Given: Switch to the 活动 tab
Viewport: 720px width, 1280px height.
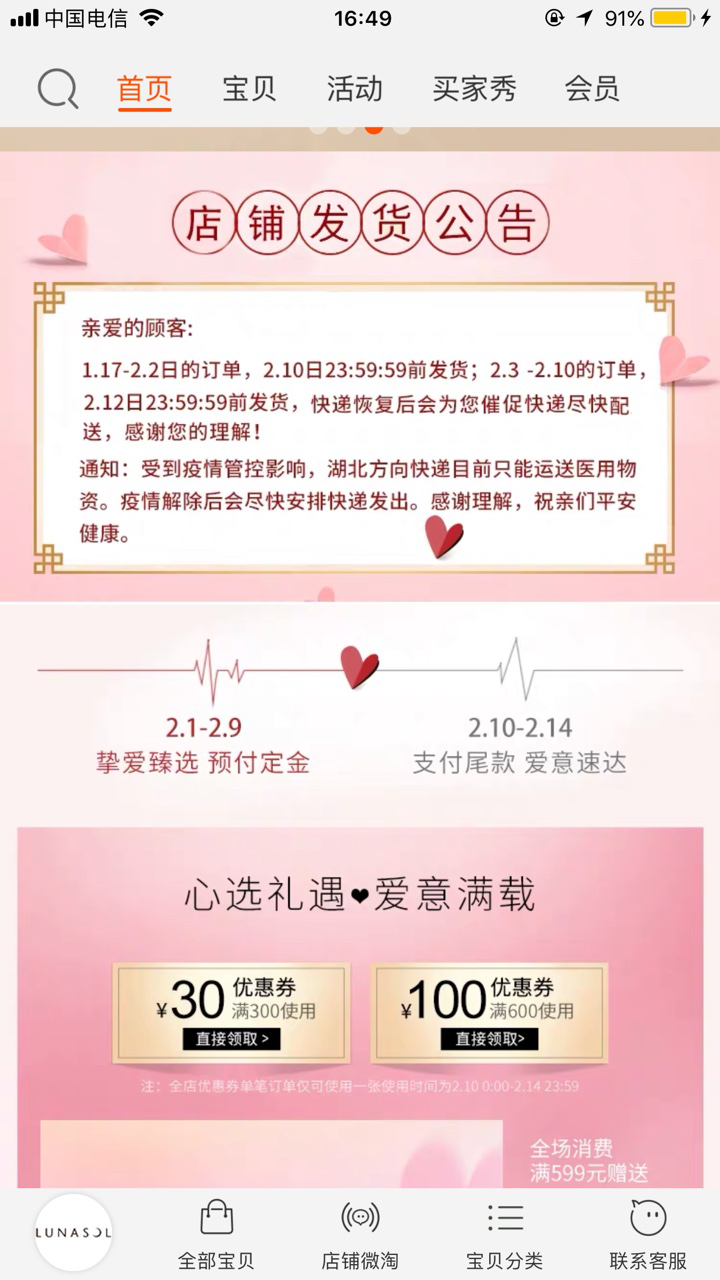Looking at the screenshot, I should pos(354,89).
